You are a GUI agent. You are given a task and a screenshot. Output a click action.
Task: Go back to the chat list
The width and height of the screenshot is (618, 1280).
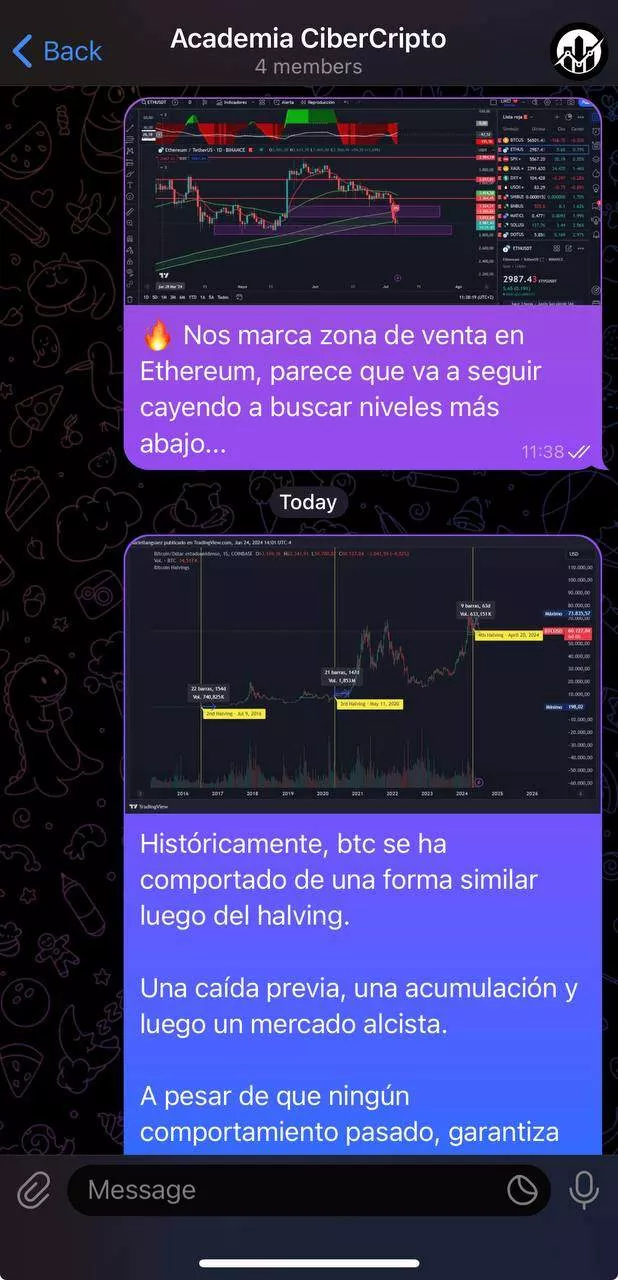pyautogui.click(x=57, y=50)
